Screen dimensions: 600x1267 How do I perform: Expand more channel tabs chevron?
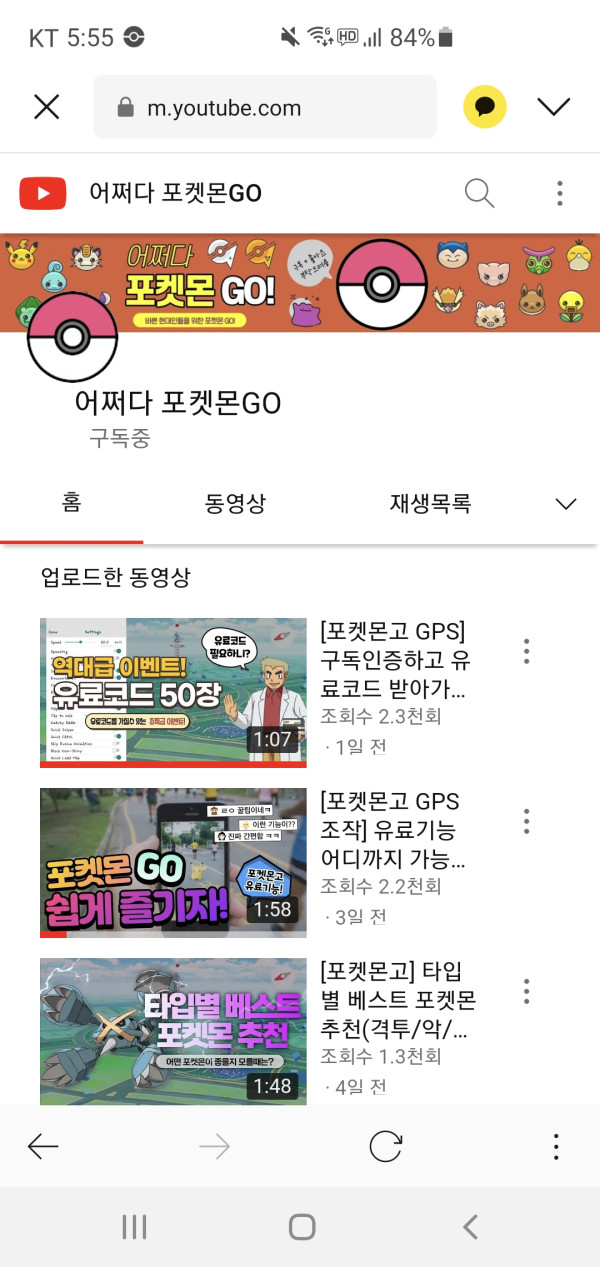pos(565,504)
